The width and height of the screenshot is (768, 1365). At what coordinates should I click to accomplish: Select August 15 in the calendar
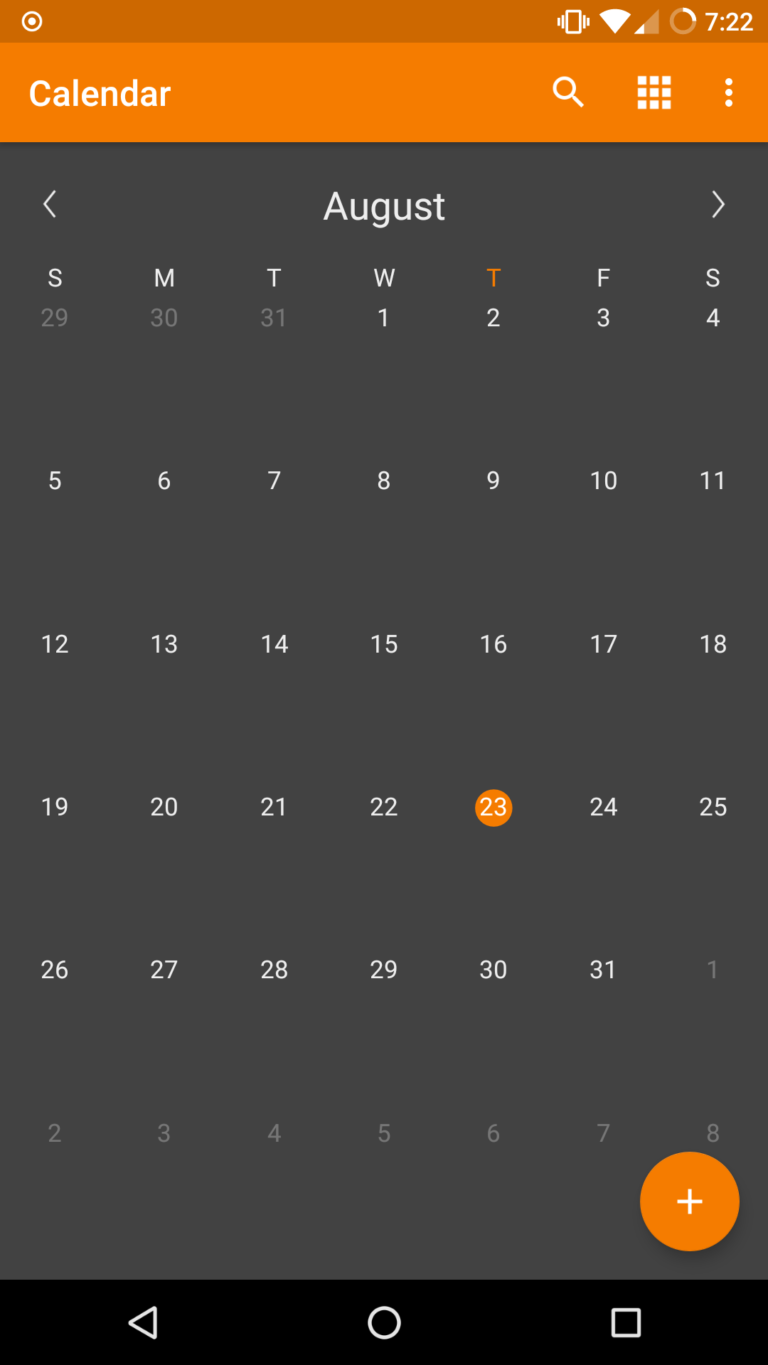point(384,644)
